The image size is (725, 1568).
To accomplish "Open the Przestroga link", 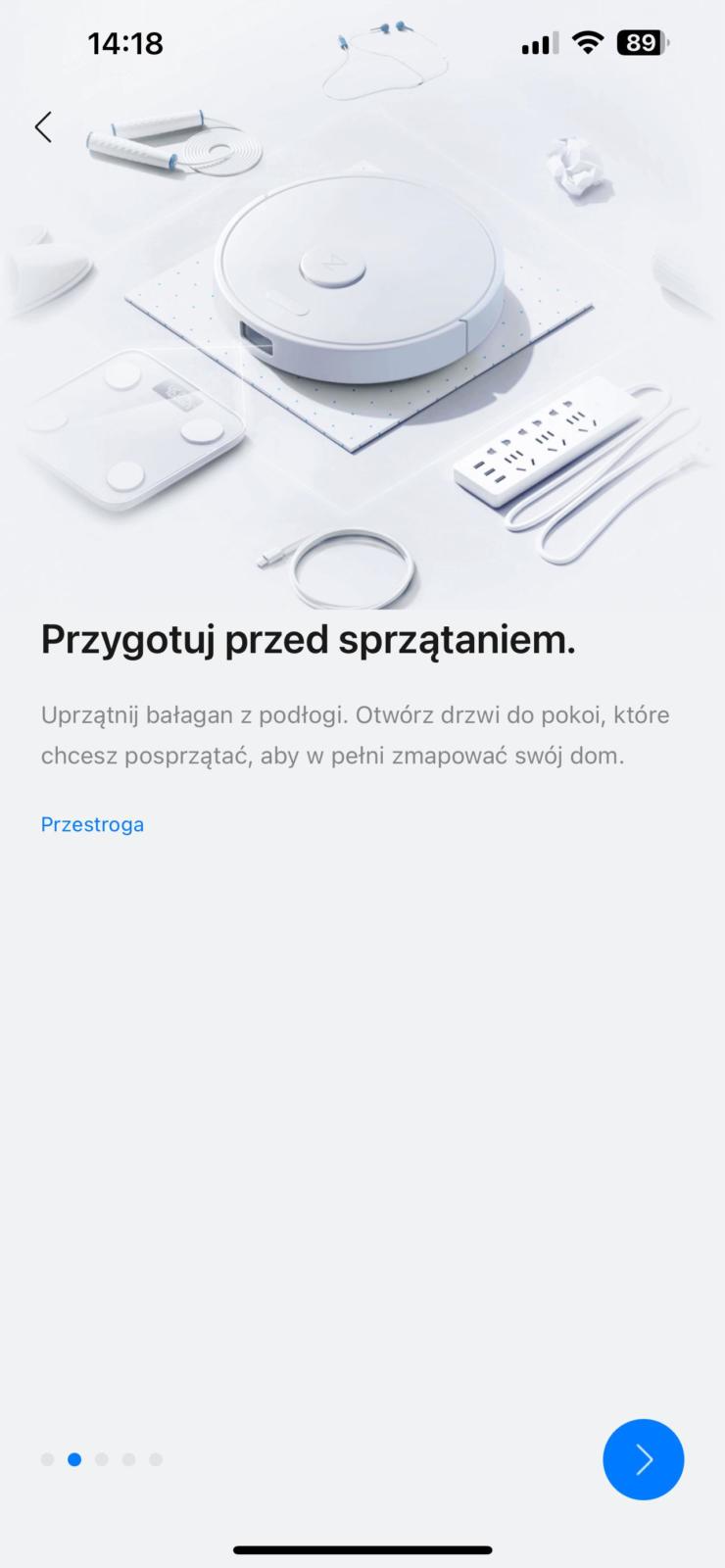I will pos(92,824).
